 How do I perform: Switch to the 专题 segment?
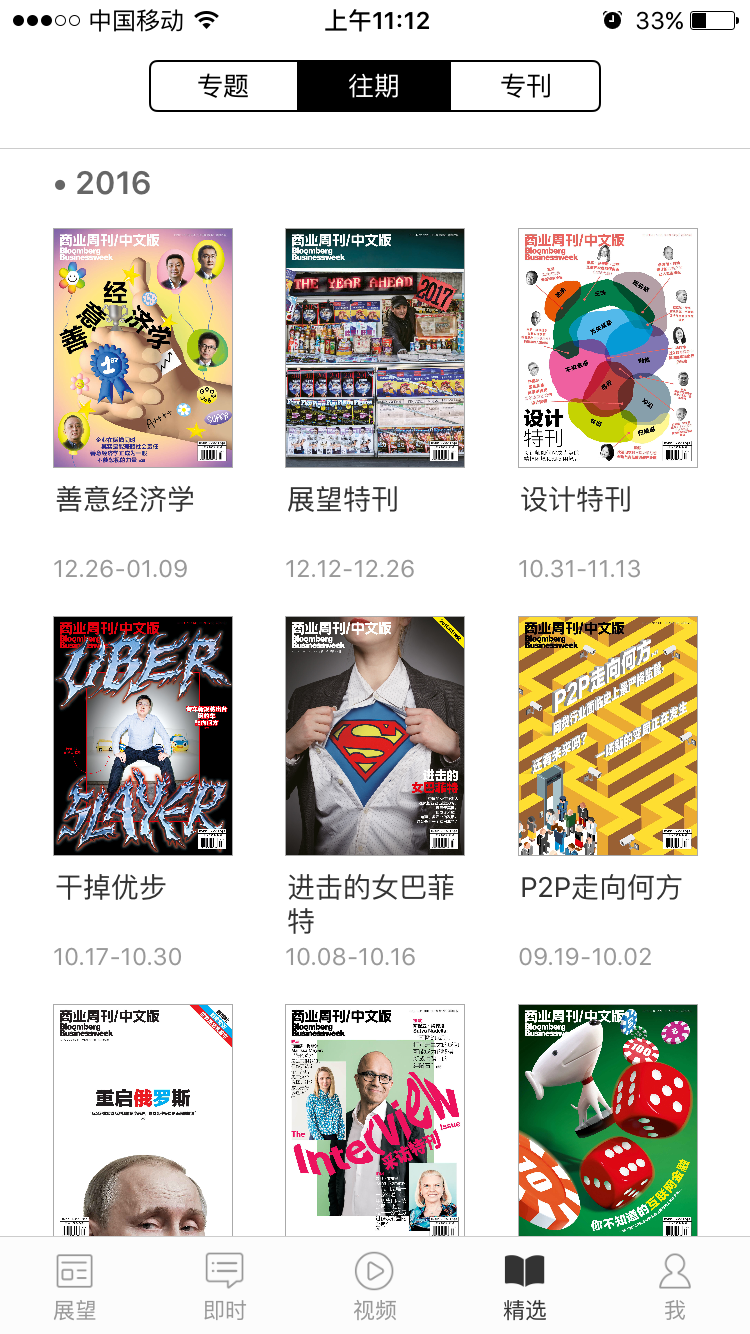pos(224,86)
